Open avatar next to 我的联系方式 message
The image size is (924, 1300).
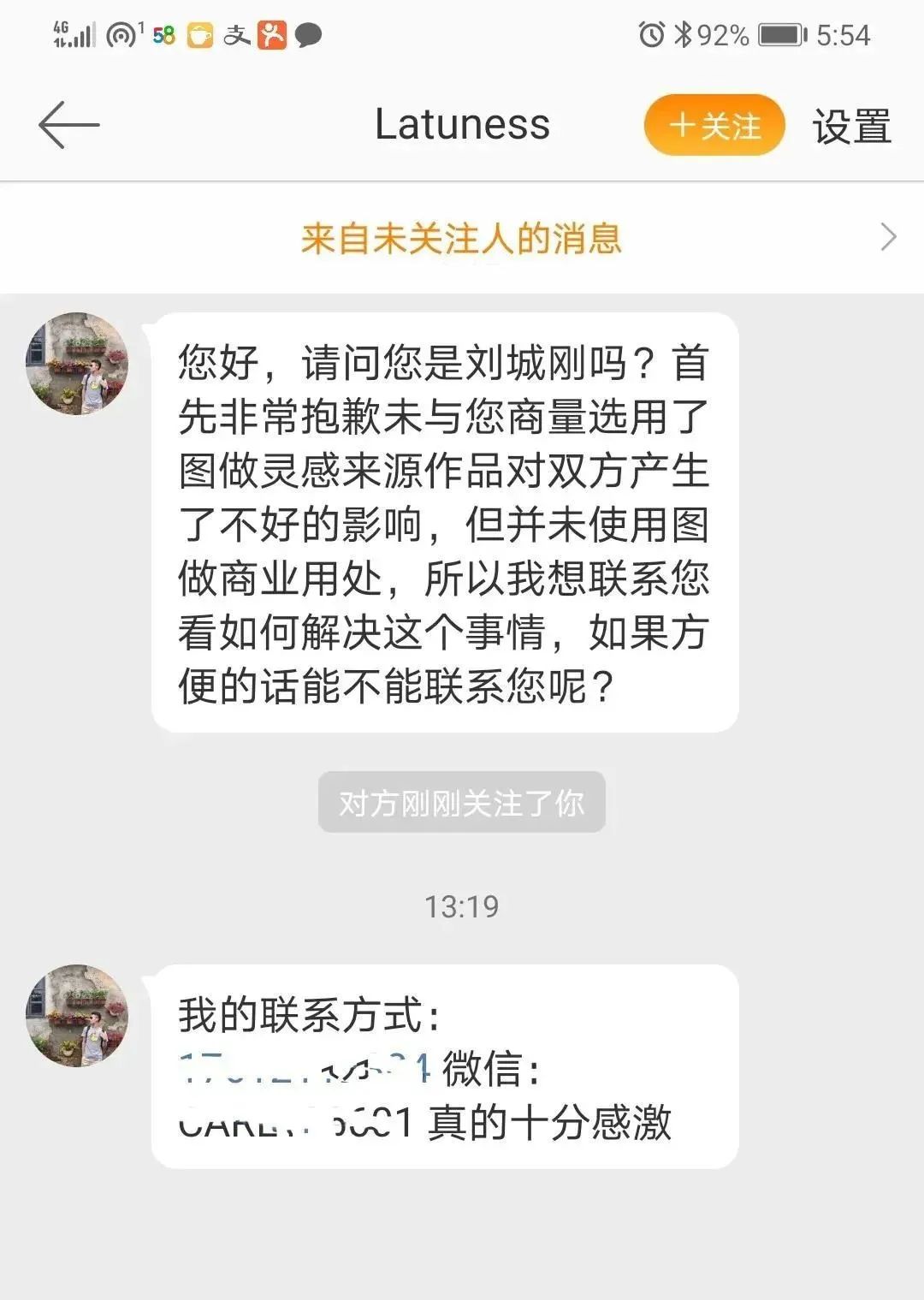coord(77,1016)
